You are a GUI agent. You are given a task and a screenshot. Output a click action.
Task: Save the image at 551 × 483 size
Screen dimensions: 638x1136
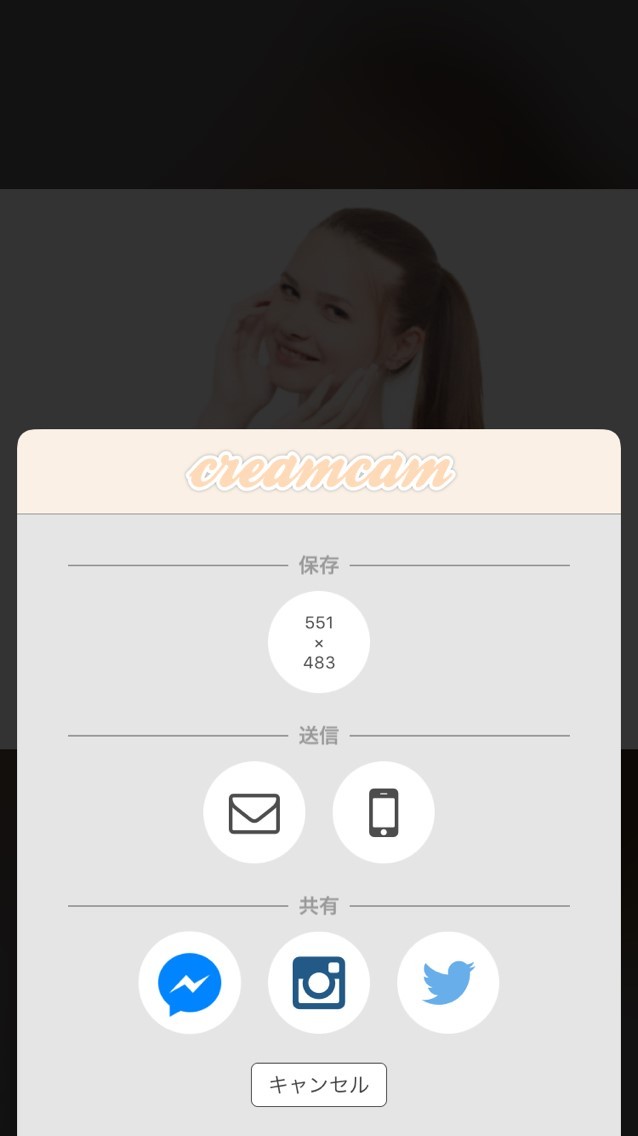point(319,642)
